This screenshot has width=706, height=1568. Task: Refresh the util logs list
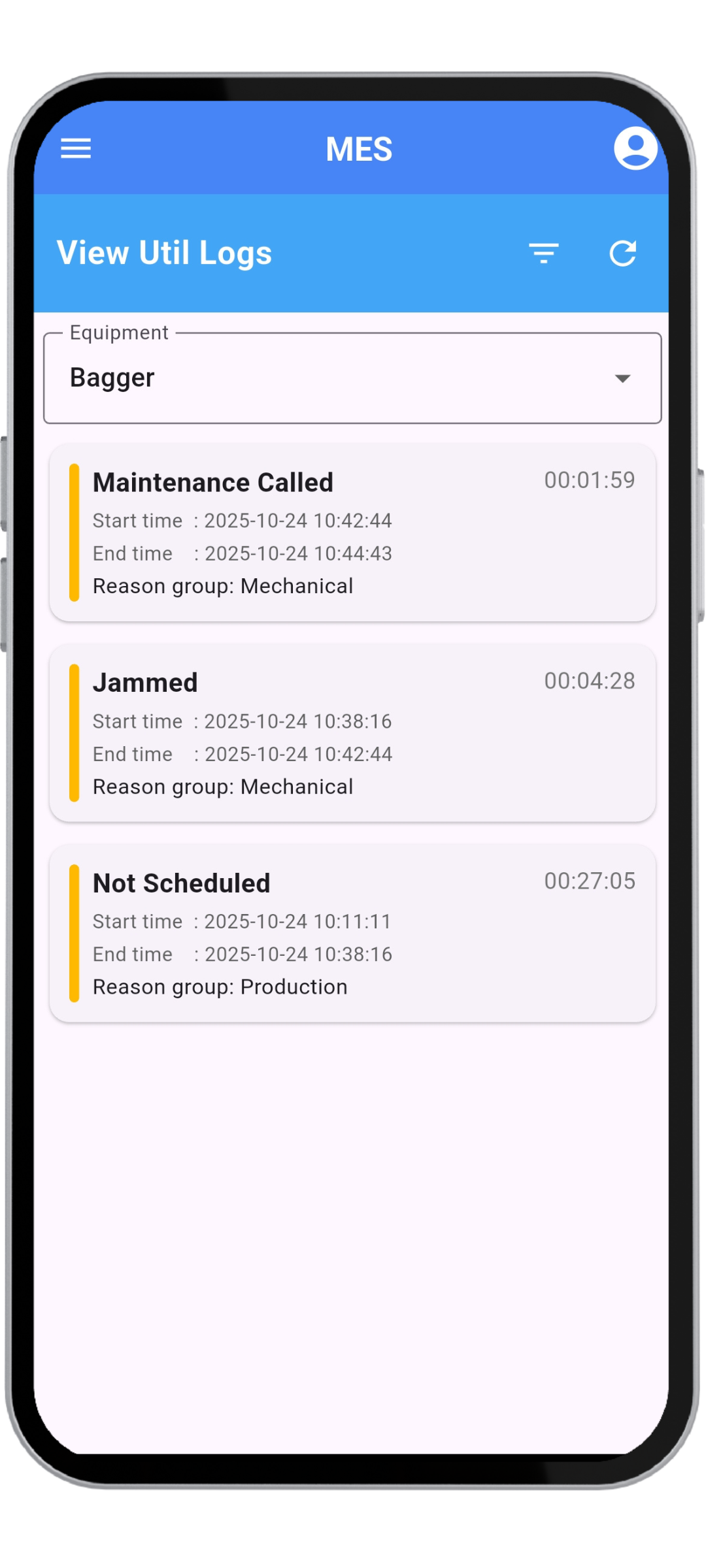pos(622,253)
